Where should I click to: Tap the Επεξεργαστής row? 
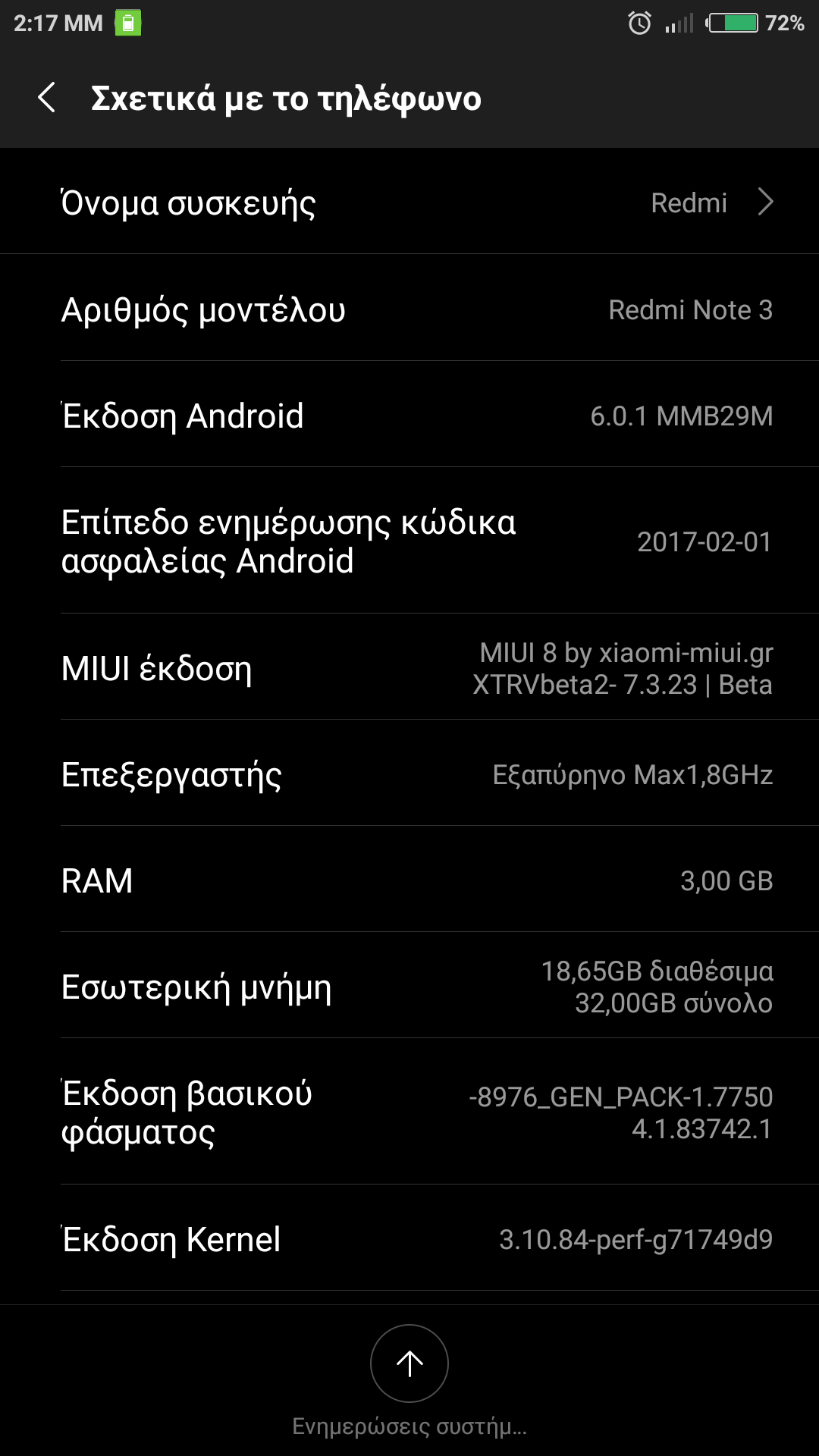(409, 774)
